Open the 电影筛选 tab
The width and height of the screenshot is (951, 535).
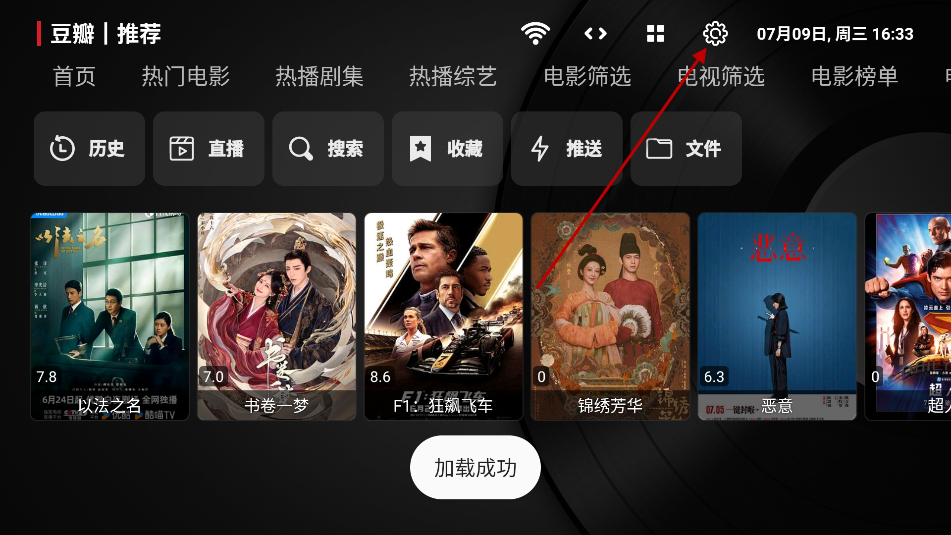point(587,76)
